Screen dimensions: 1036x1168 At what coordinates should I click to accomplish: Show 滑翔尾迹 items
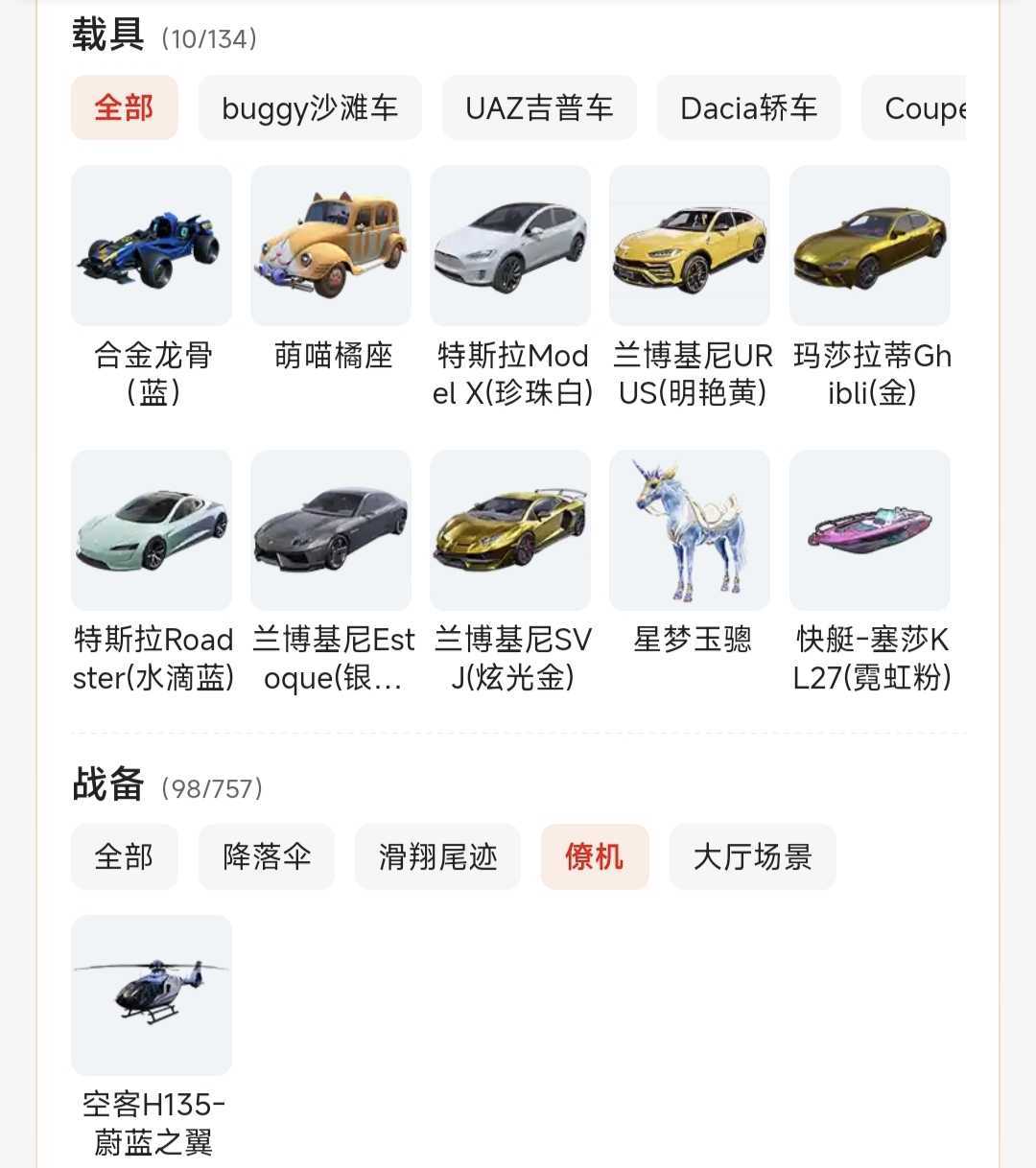tap(437, 856)
